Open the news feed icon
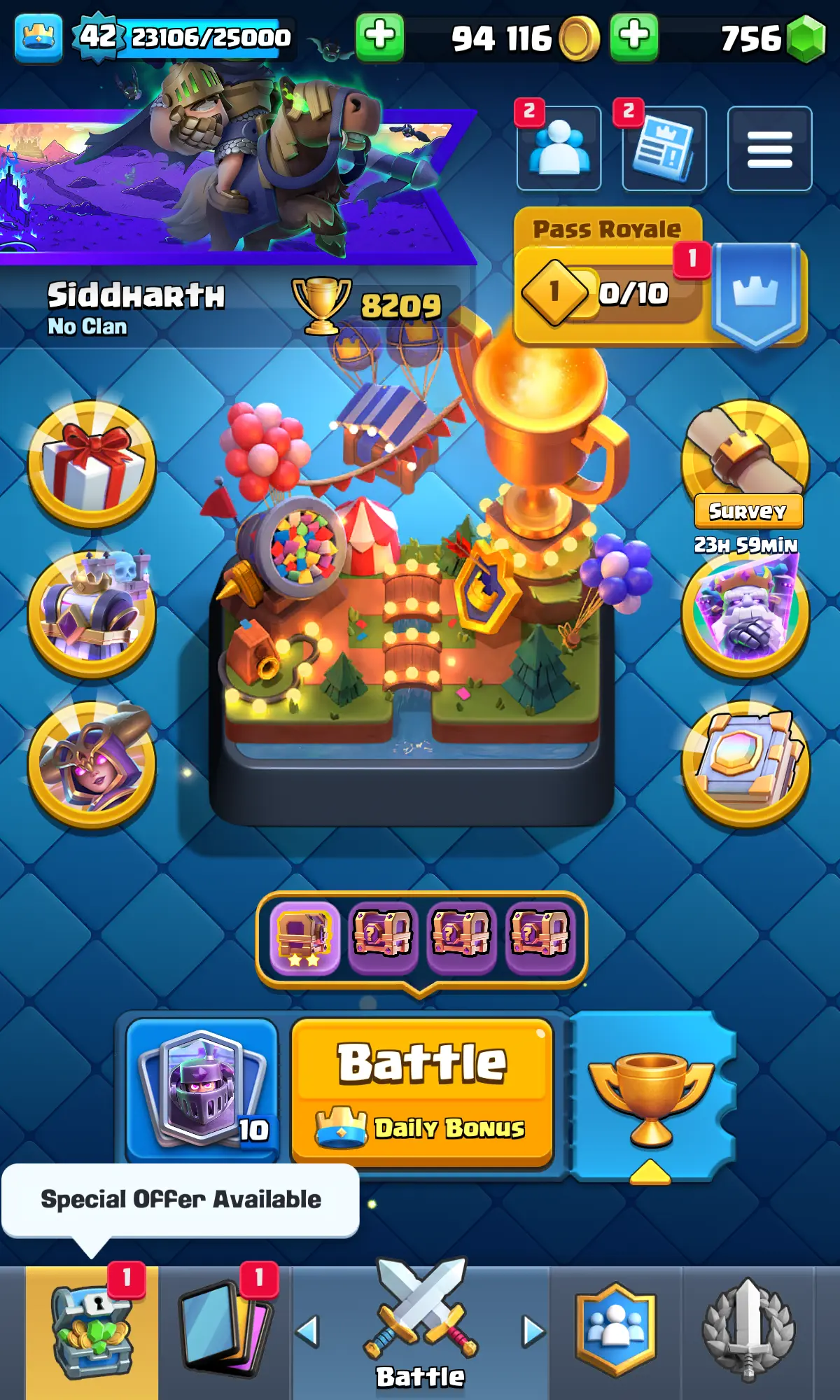The width and height of the screenshot is (840, 1400). [x=664, y=148]
